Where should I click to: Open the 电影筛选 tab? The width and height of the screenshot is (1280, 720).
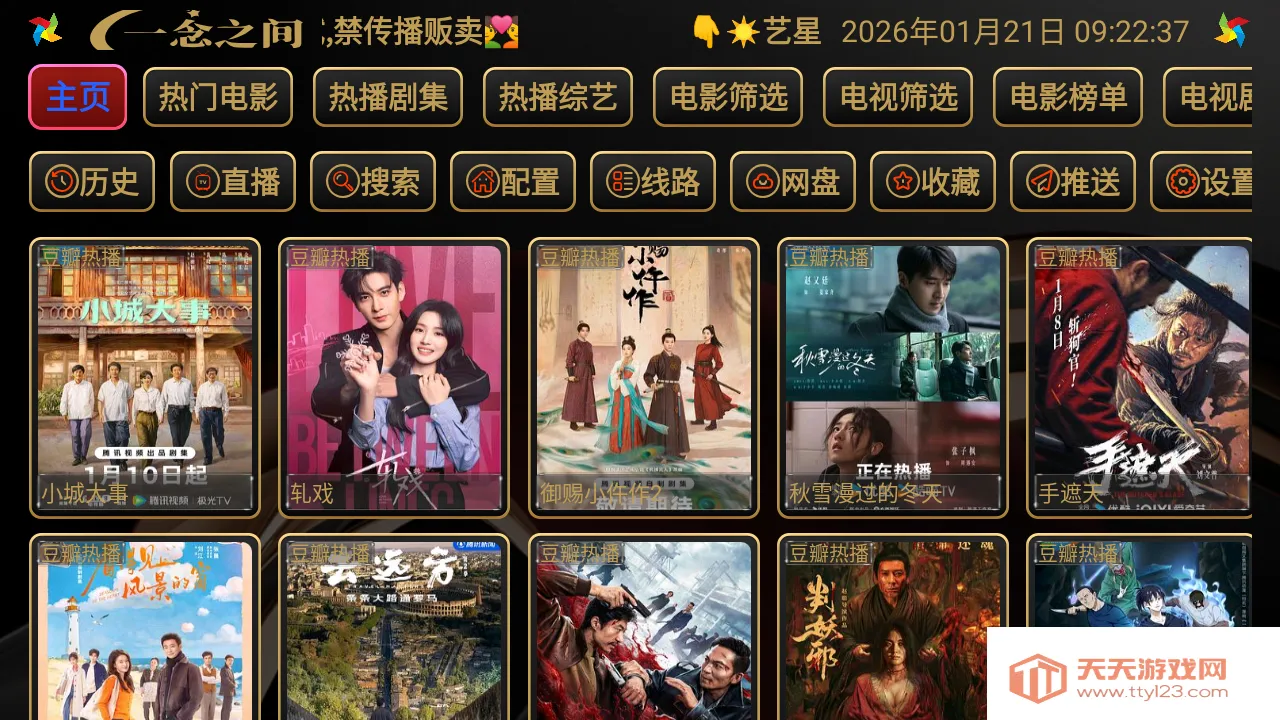(x=728, y=97)
